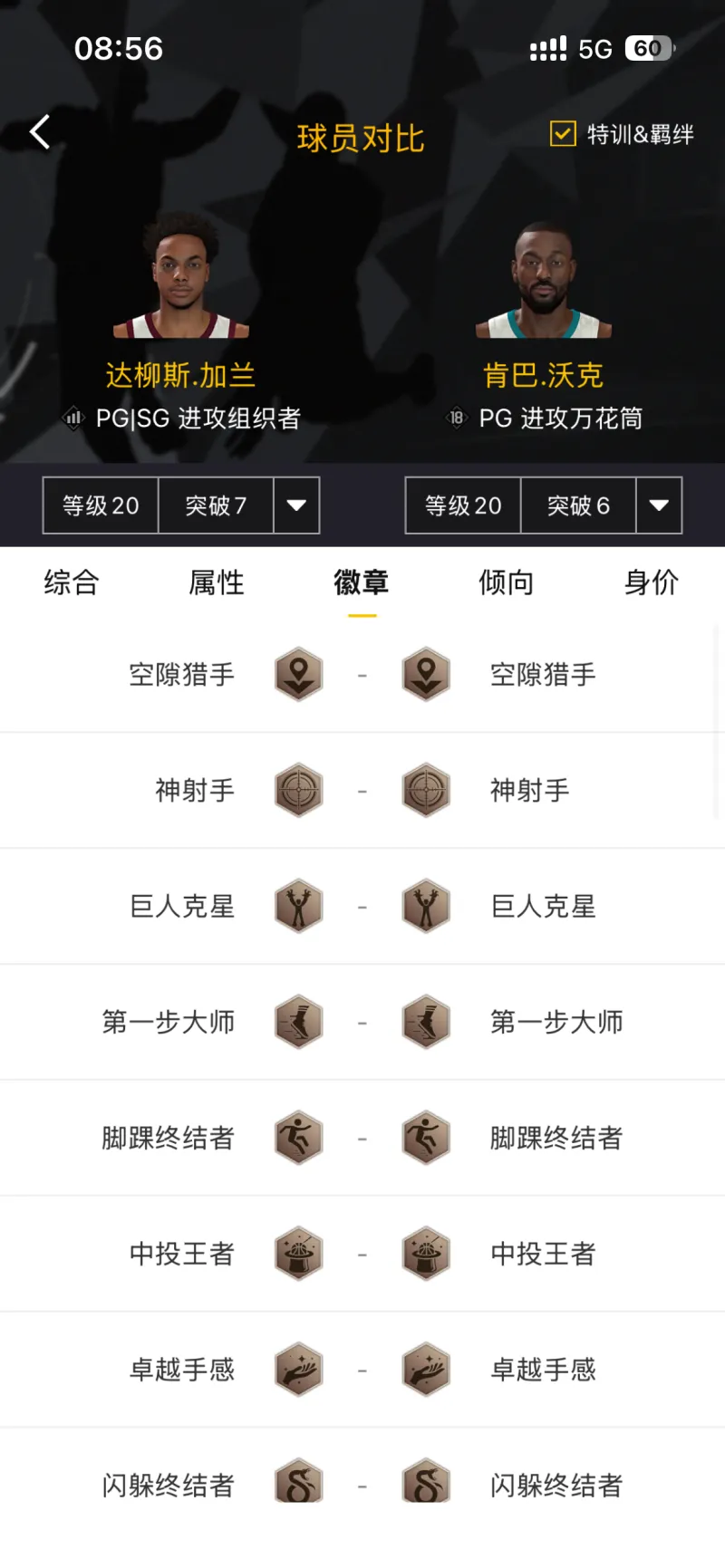Toggle the 特训&羁绊 checkbox

pyautogui.click(x=563, y=134)
